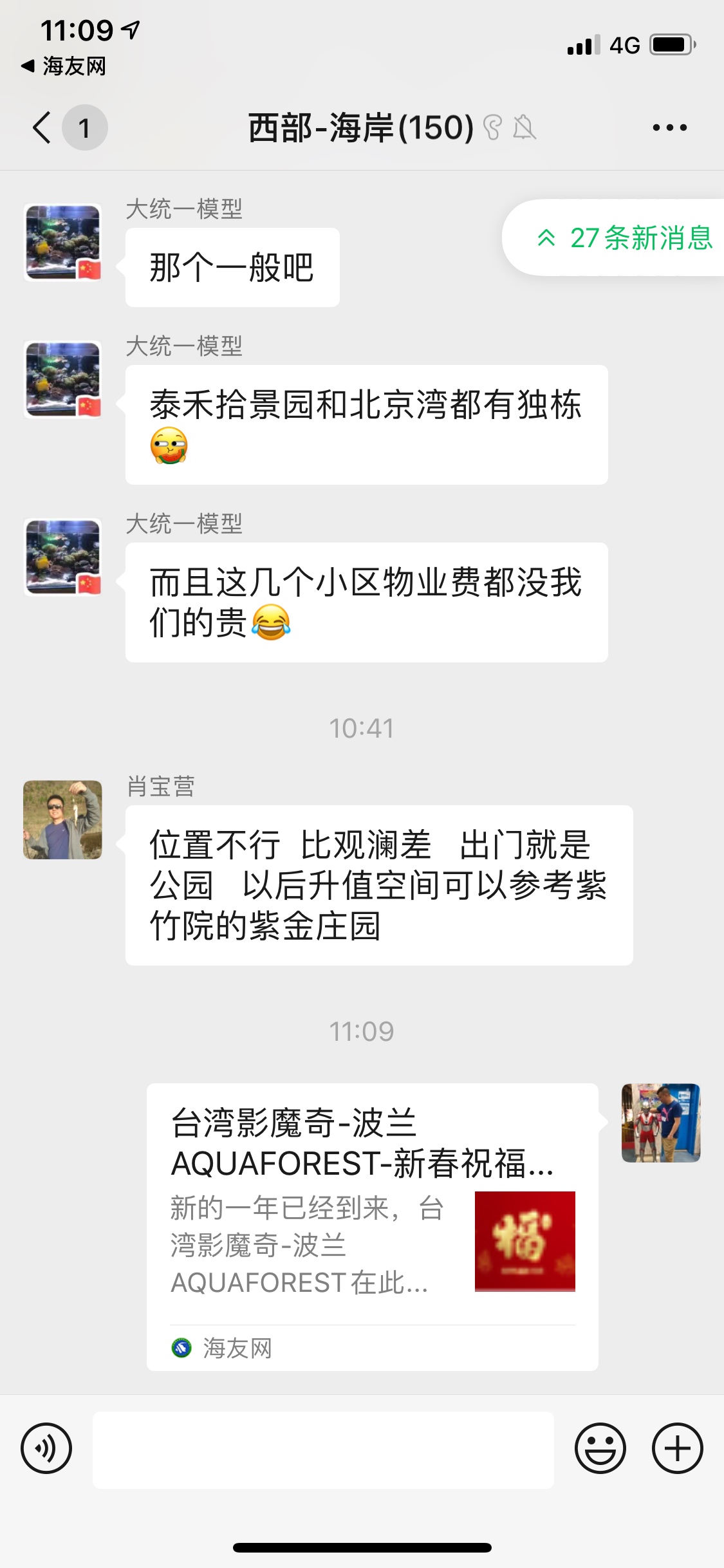The width and height of the screenshot is (724, 1568).
Task: Return to 海友网 app
Action: pos(63,66)
